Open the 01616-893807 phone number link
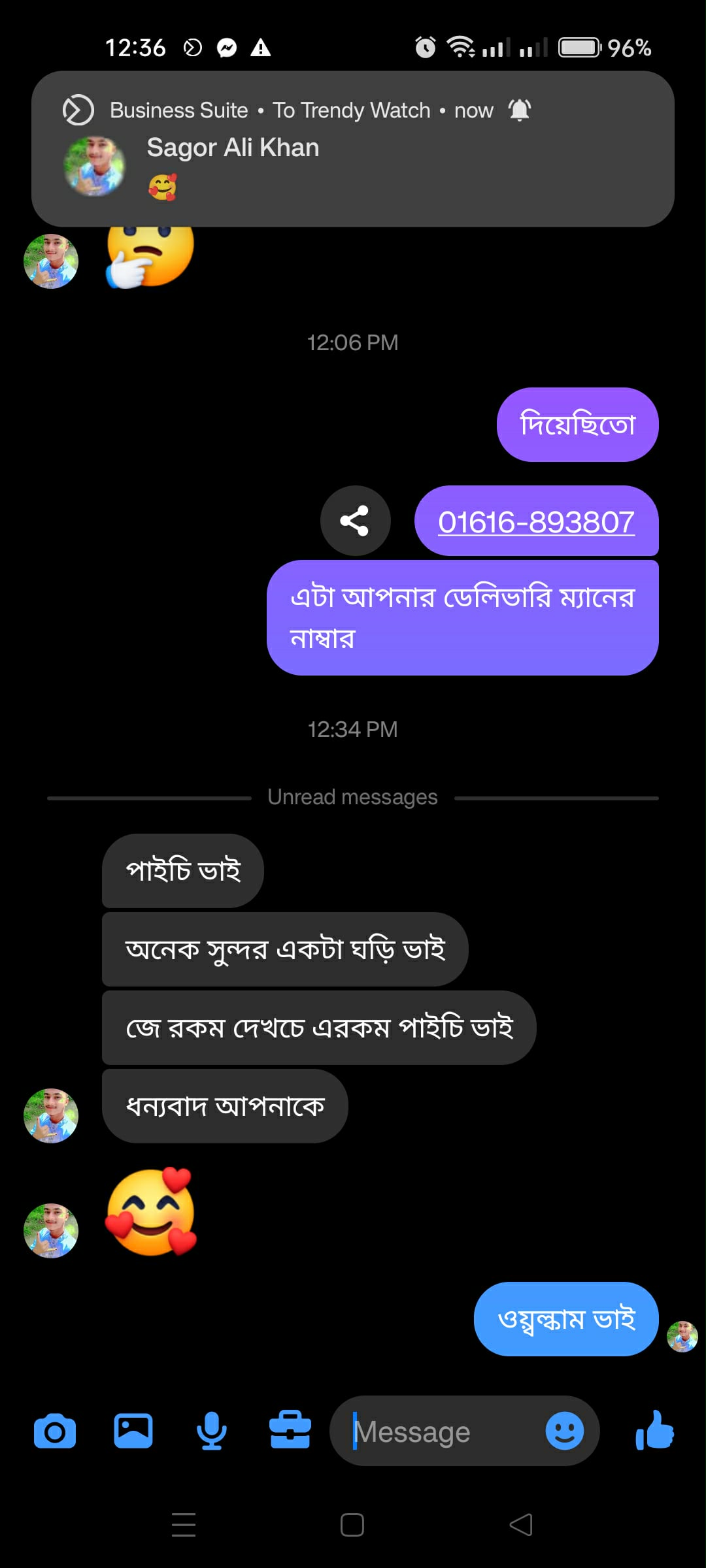The width and height of the screenshot is (706, 1568). pos(536,522)
